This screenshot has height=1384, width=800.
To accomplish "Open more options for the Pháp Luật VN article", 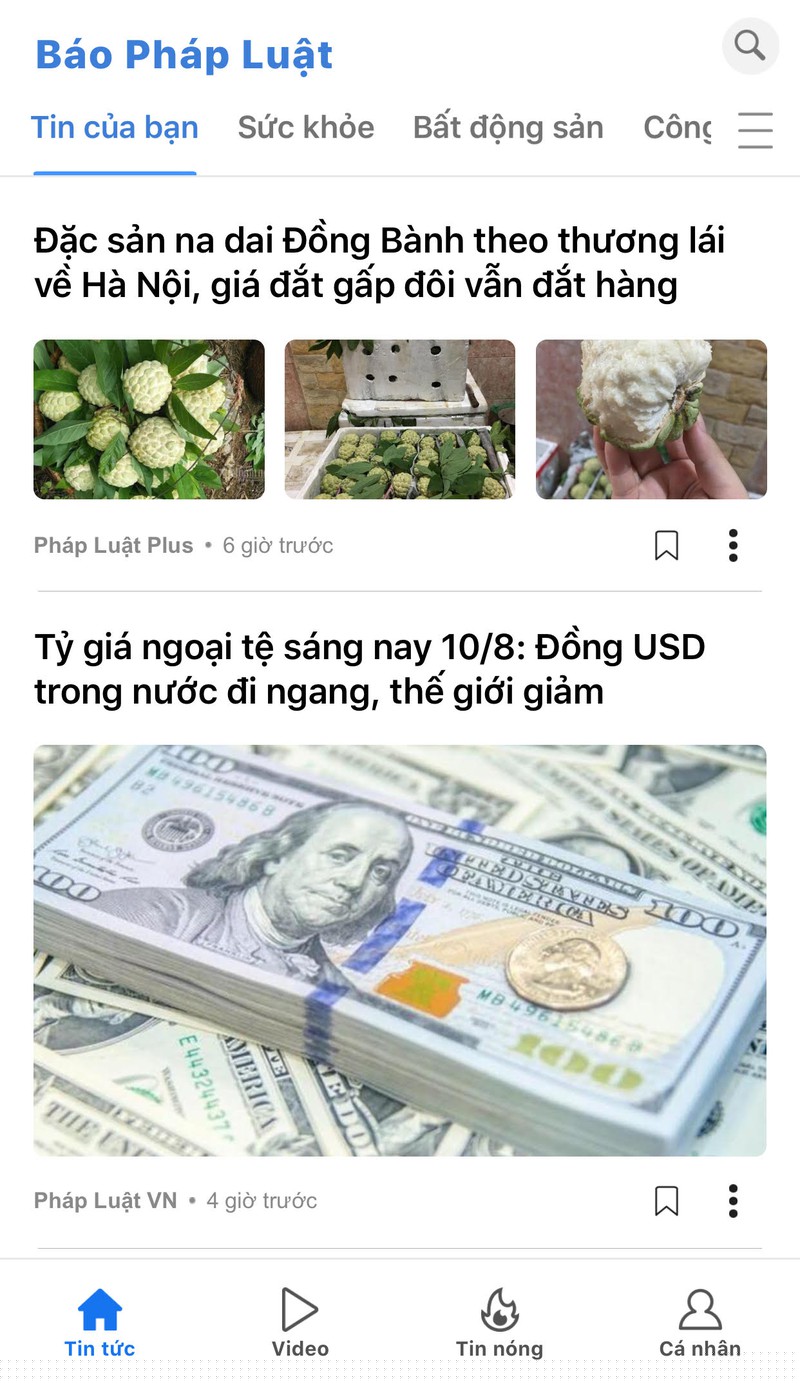I will 733,1200.
